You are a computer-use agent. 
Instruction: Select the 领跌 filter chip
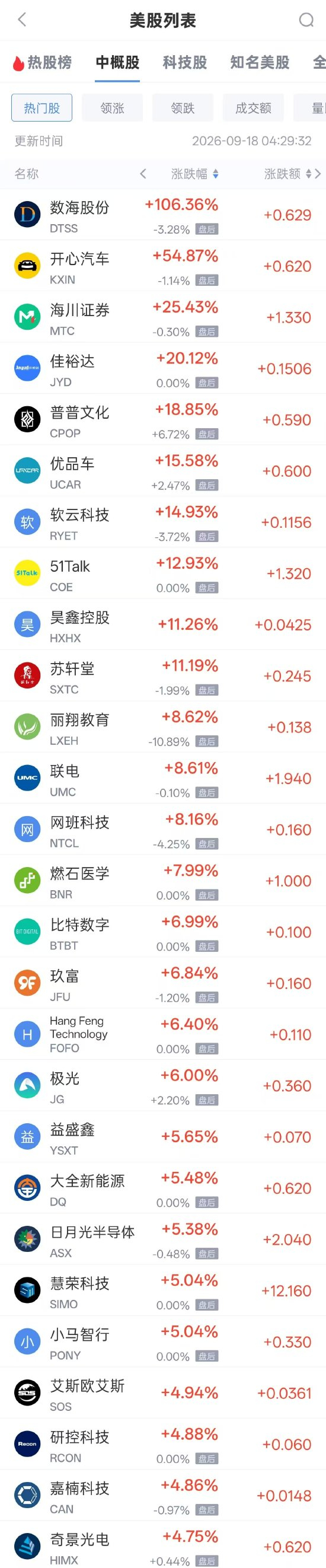click(183, 108)
